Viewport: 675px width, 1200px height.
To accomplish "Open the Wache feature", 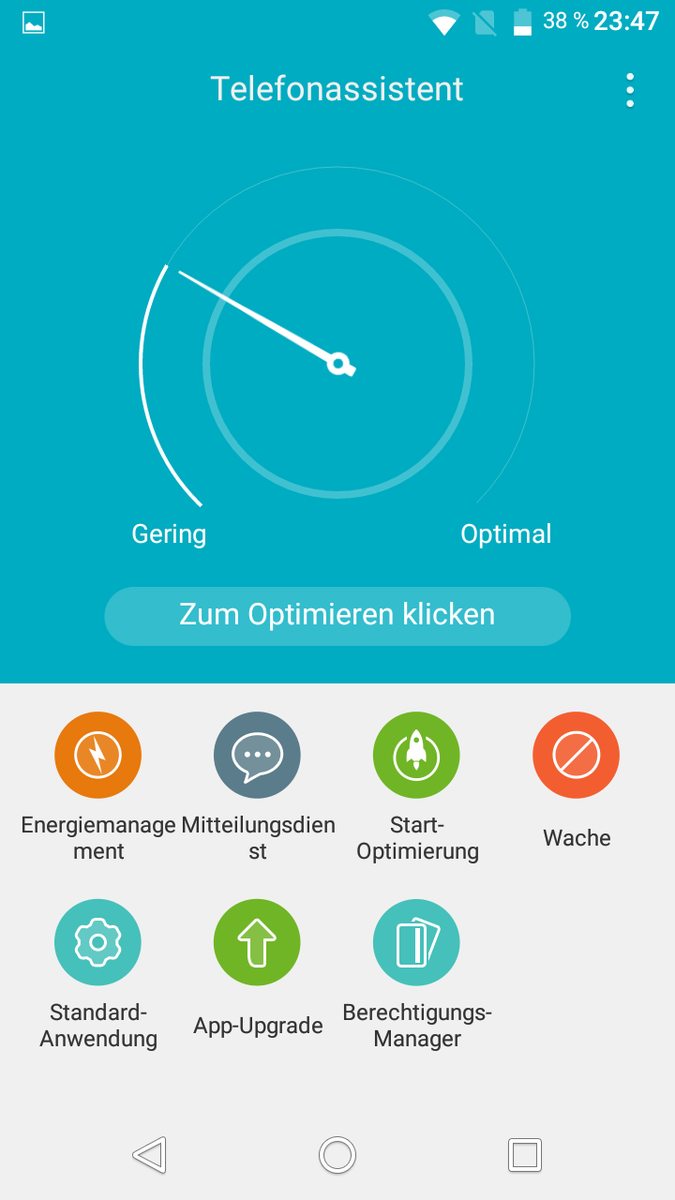I will [576, 755].
